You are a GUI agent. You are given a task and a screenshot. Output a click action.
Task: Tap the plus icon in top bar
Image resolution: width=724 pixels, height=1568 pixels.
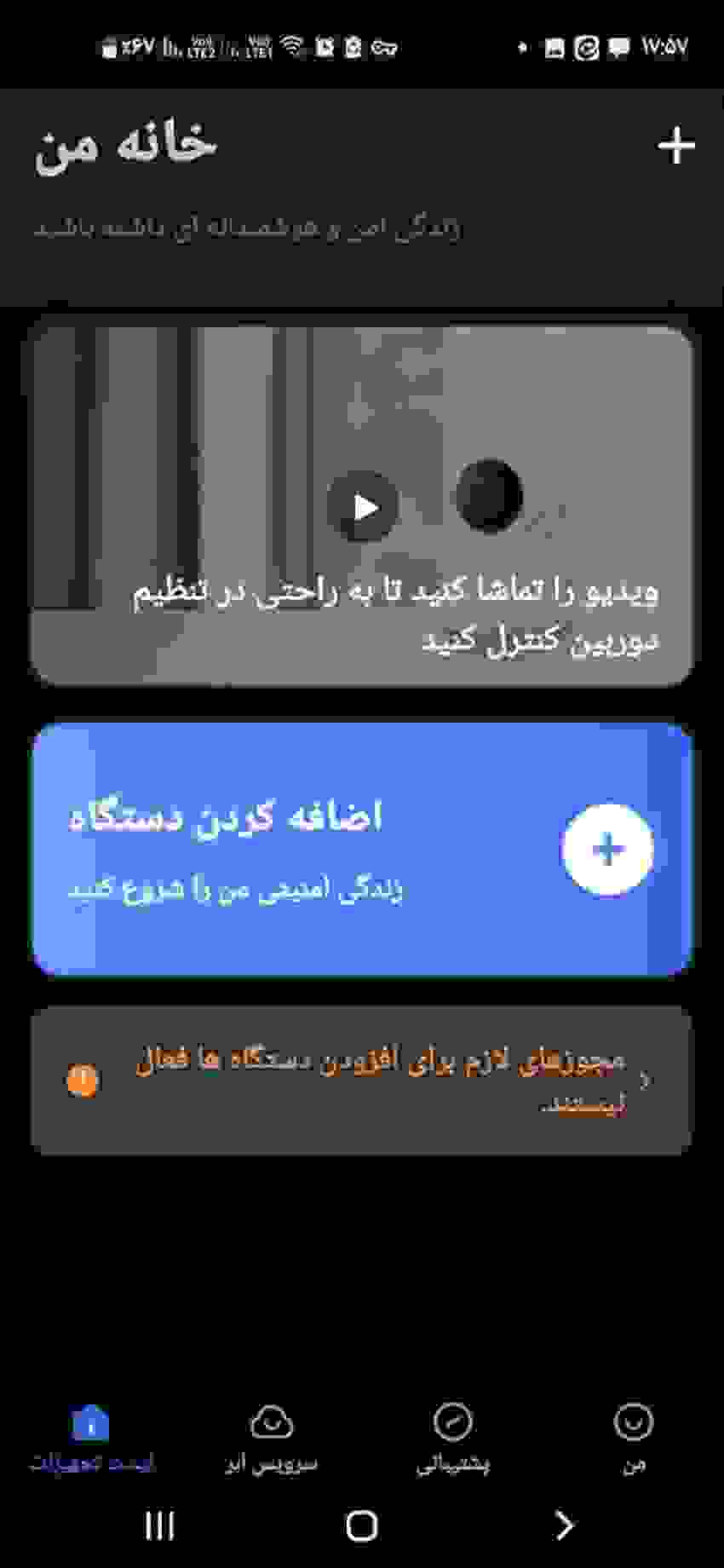(675, 146)
